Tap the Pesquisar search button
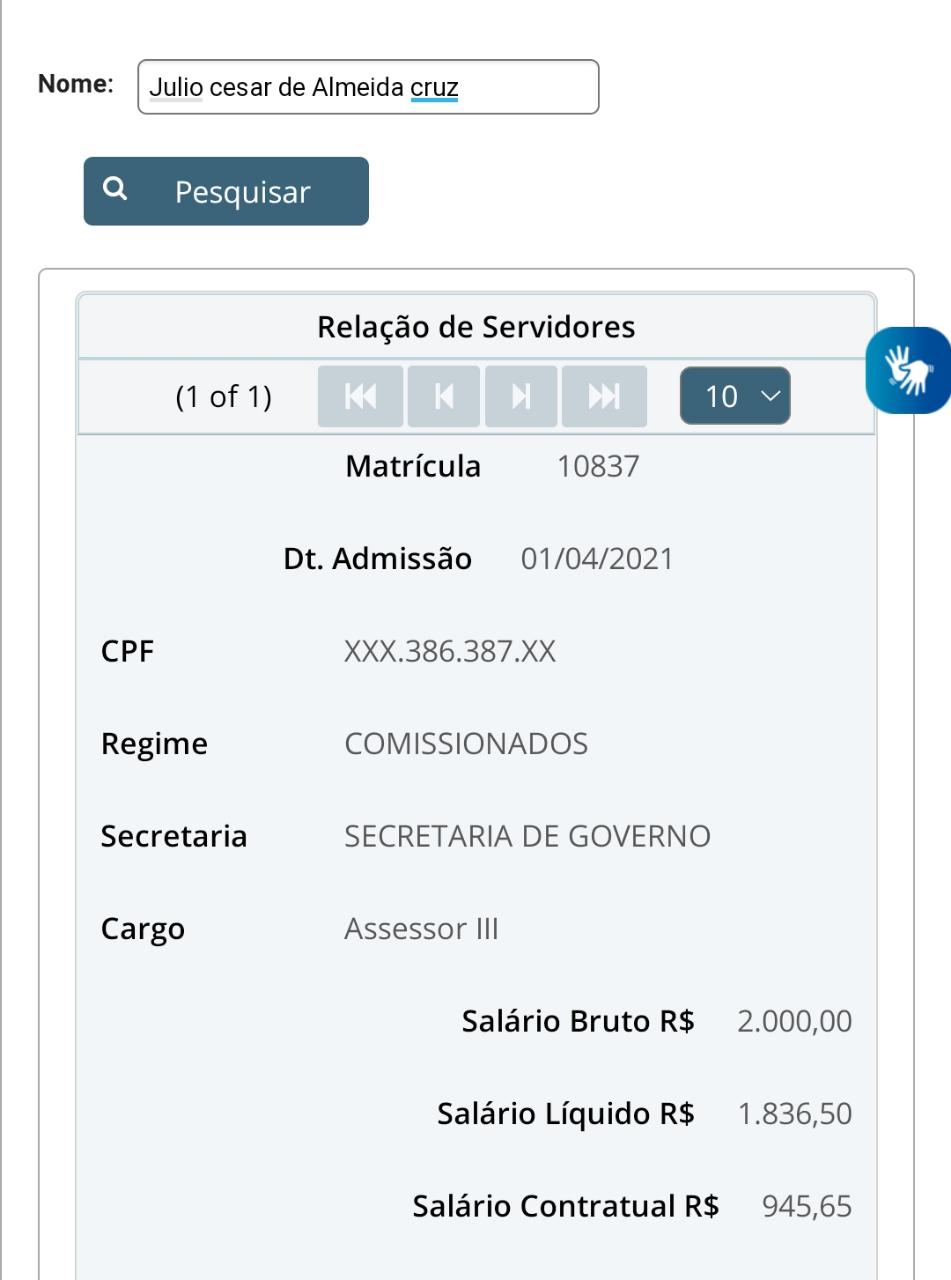Viewport: 951px width, 1280px height. click(x=226, y=191)
